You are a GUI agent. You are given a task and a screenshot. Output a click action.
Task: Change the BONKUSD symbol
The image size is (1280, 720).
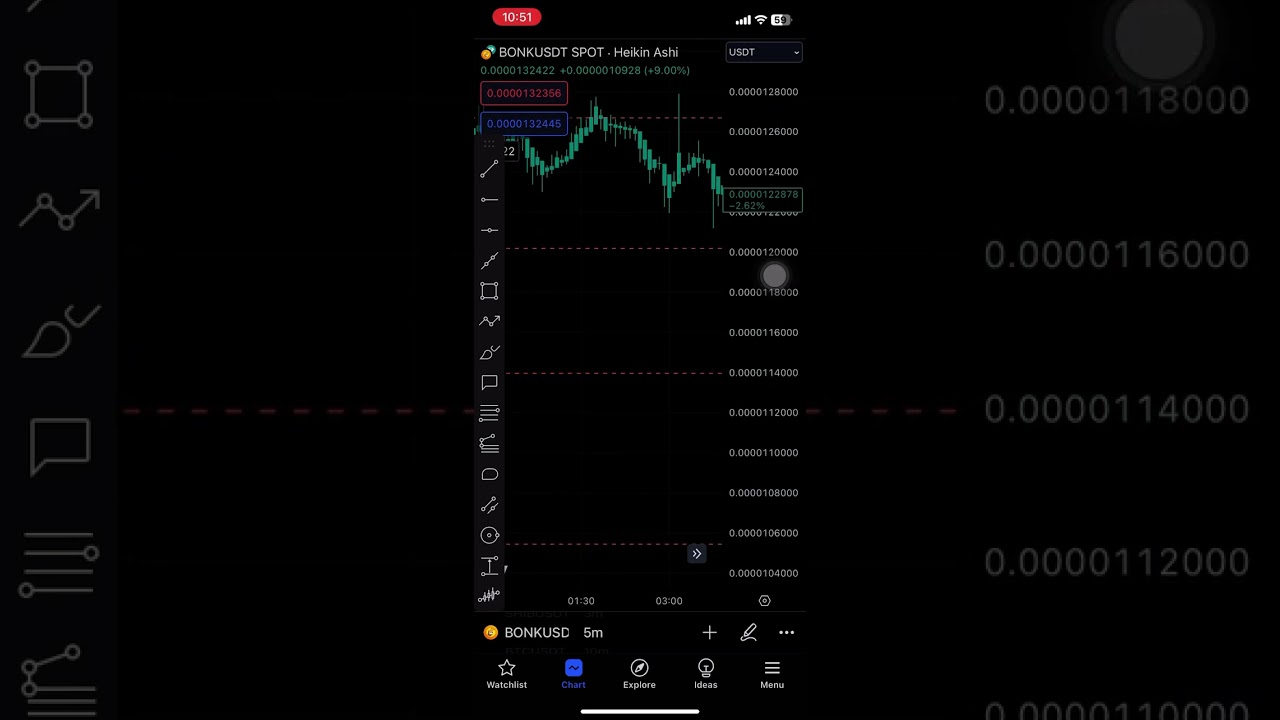click(527, 633)
